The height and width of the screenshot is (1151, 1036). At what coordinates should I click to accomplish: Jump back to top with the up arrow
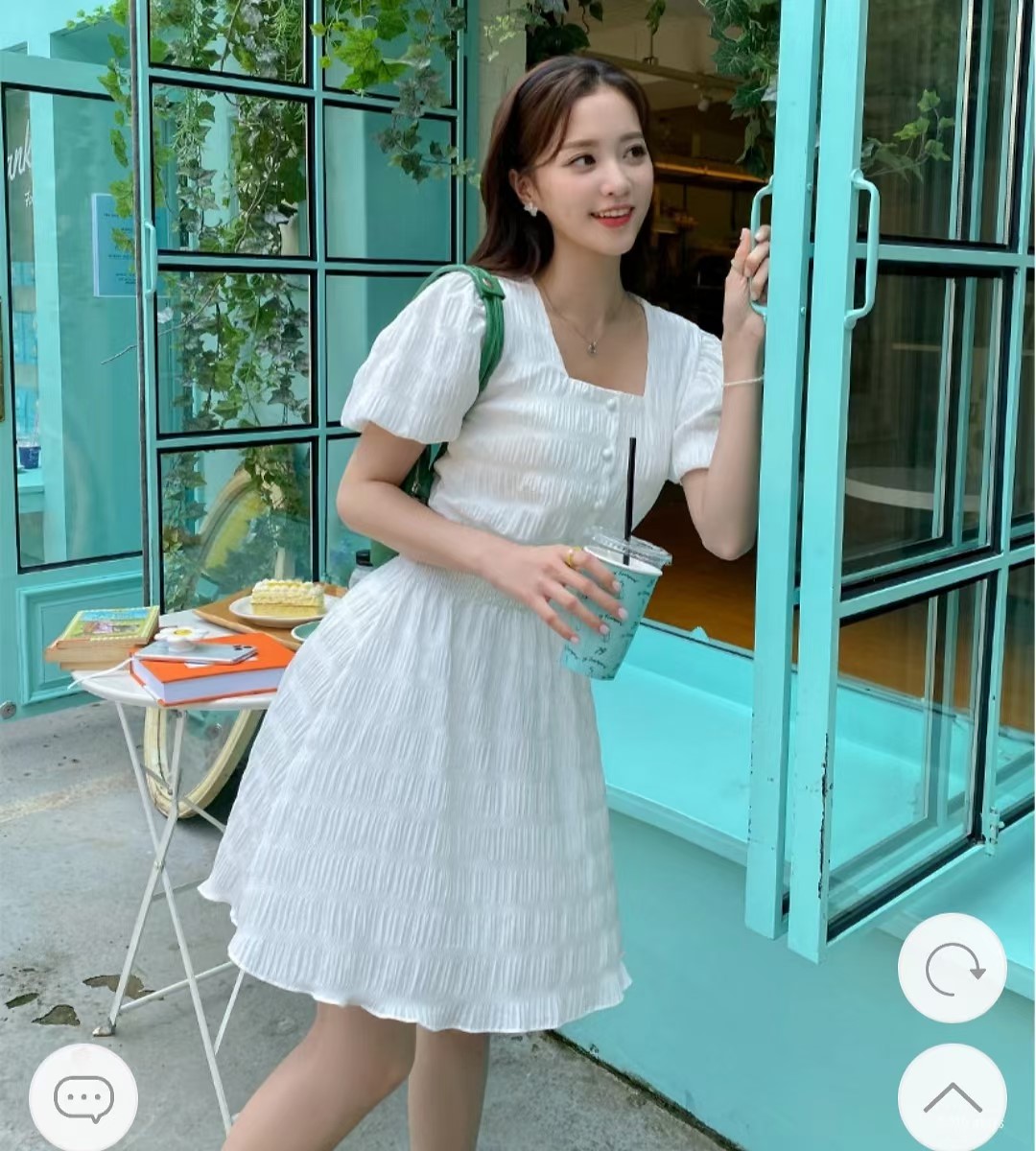pos(952,1097)
